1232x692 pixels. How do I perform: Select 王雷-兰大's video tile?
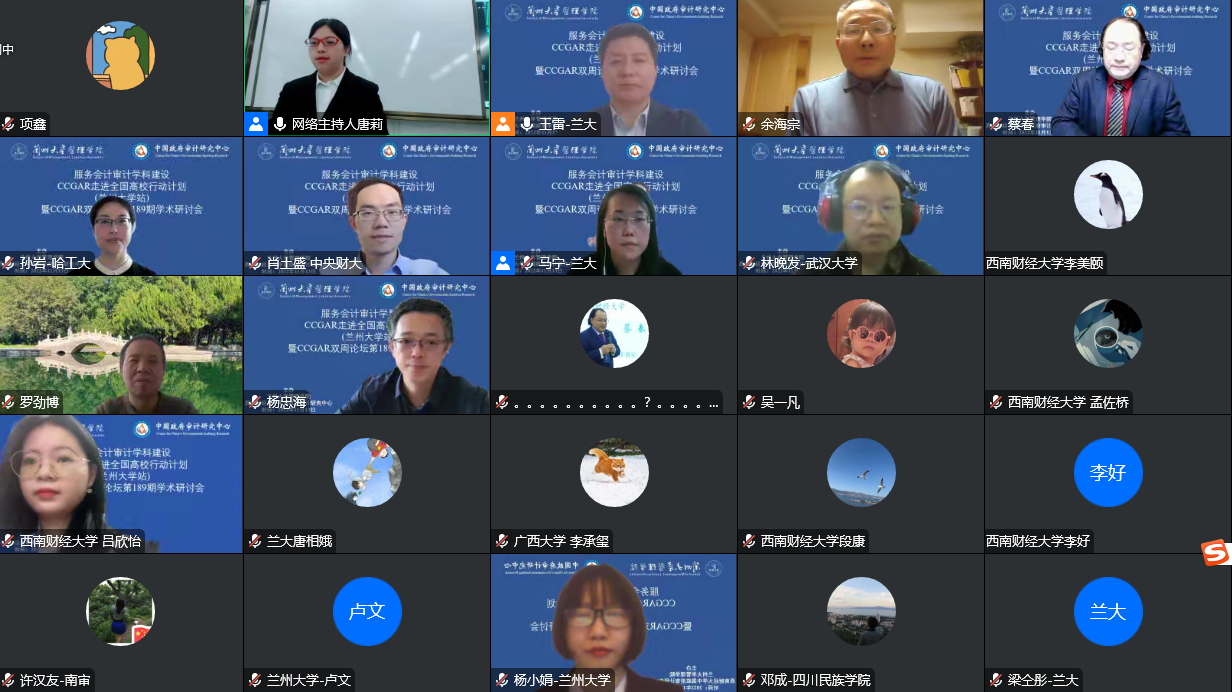(x=613, y=67)
